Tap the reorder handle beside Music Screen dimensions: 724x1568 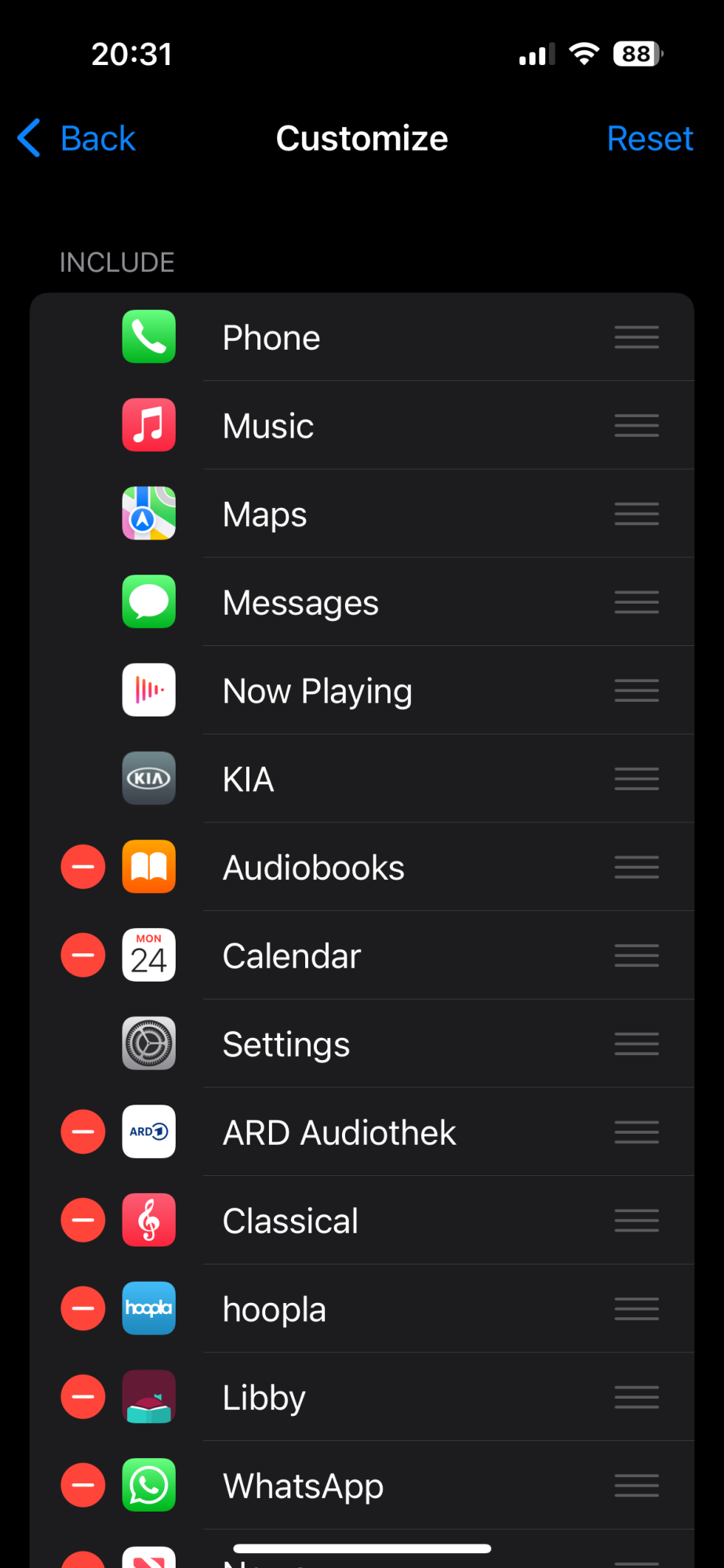pos(636,426)
